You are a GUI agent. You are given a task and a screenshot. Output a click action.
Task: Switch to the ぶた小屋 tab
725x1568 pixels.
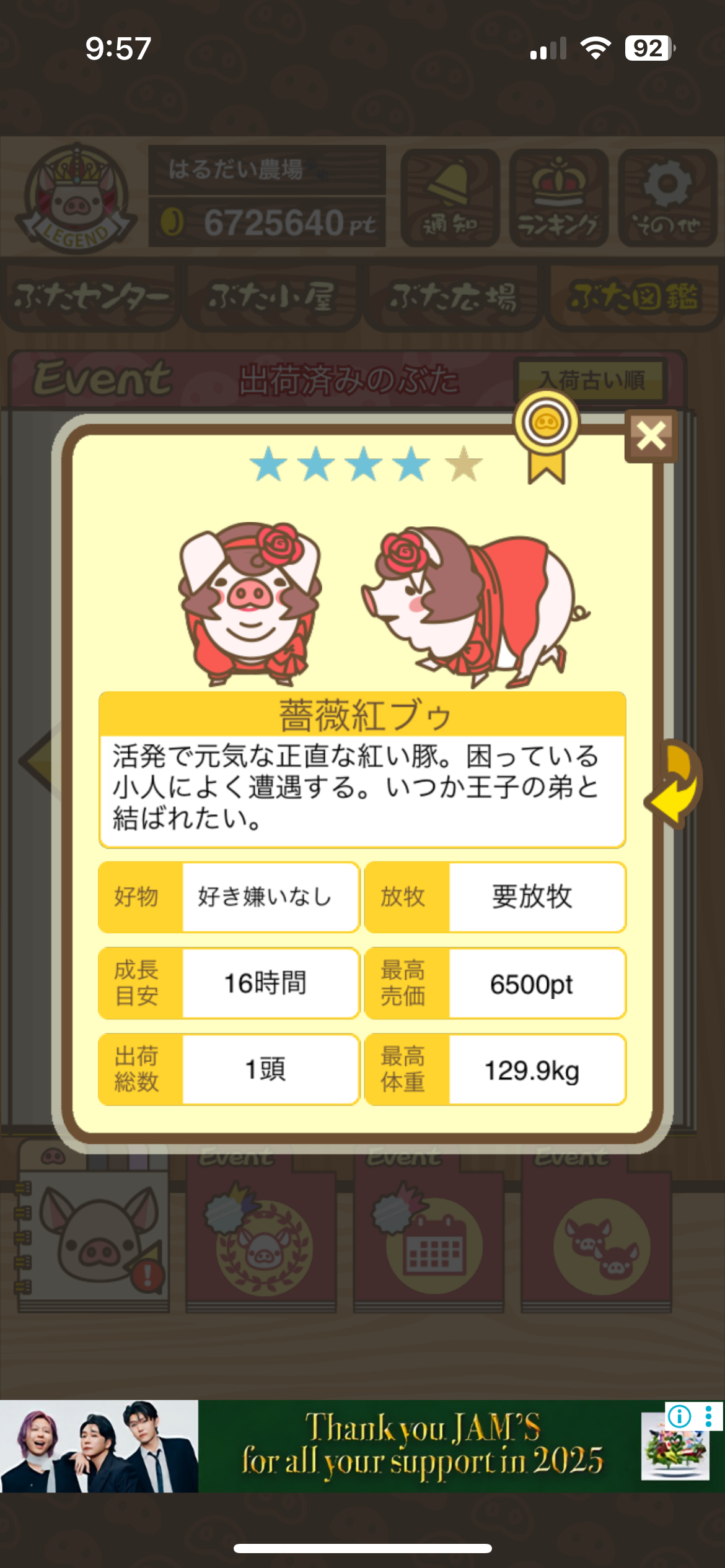[x=271, y=297]
